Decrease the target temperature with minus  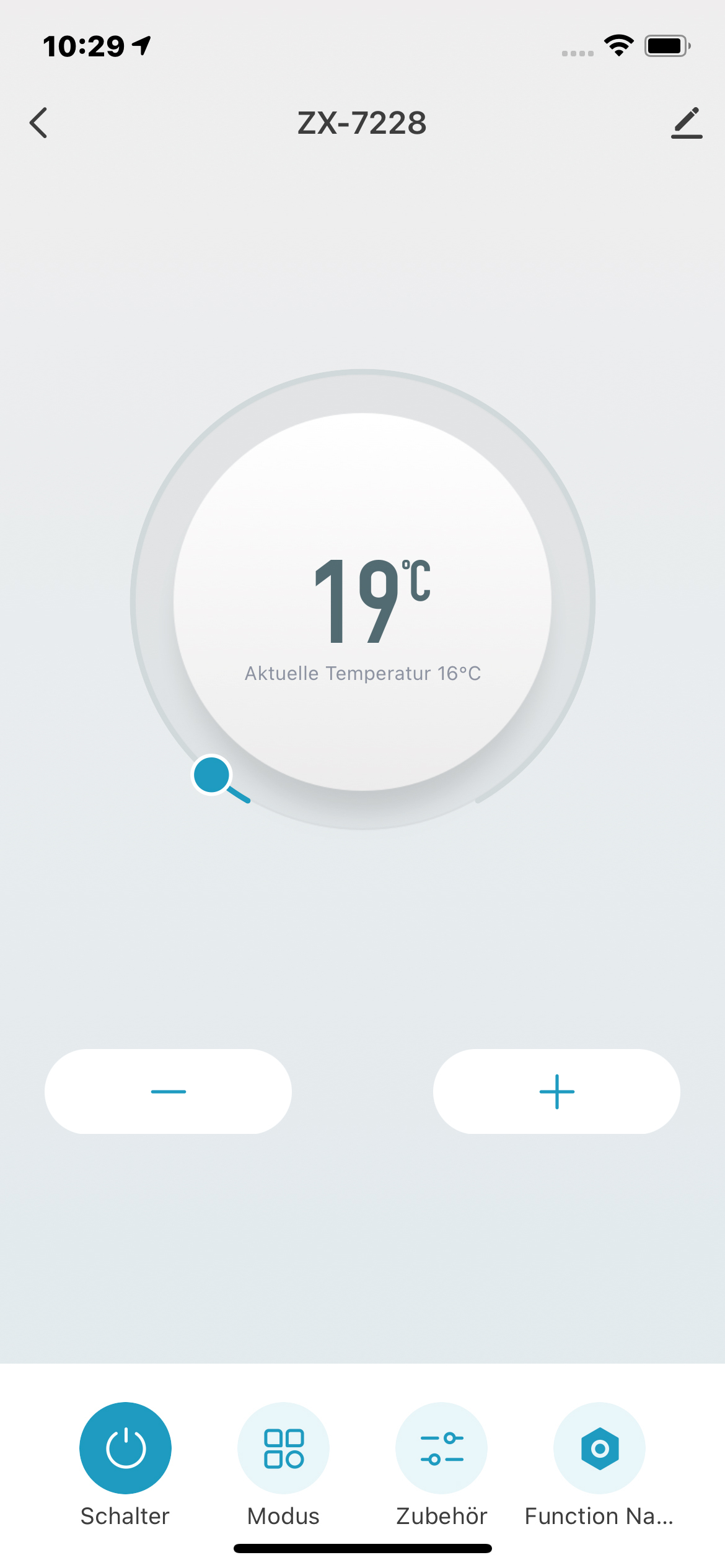click(x=168, y=1091)
